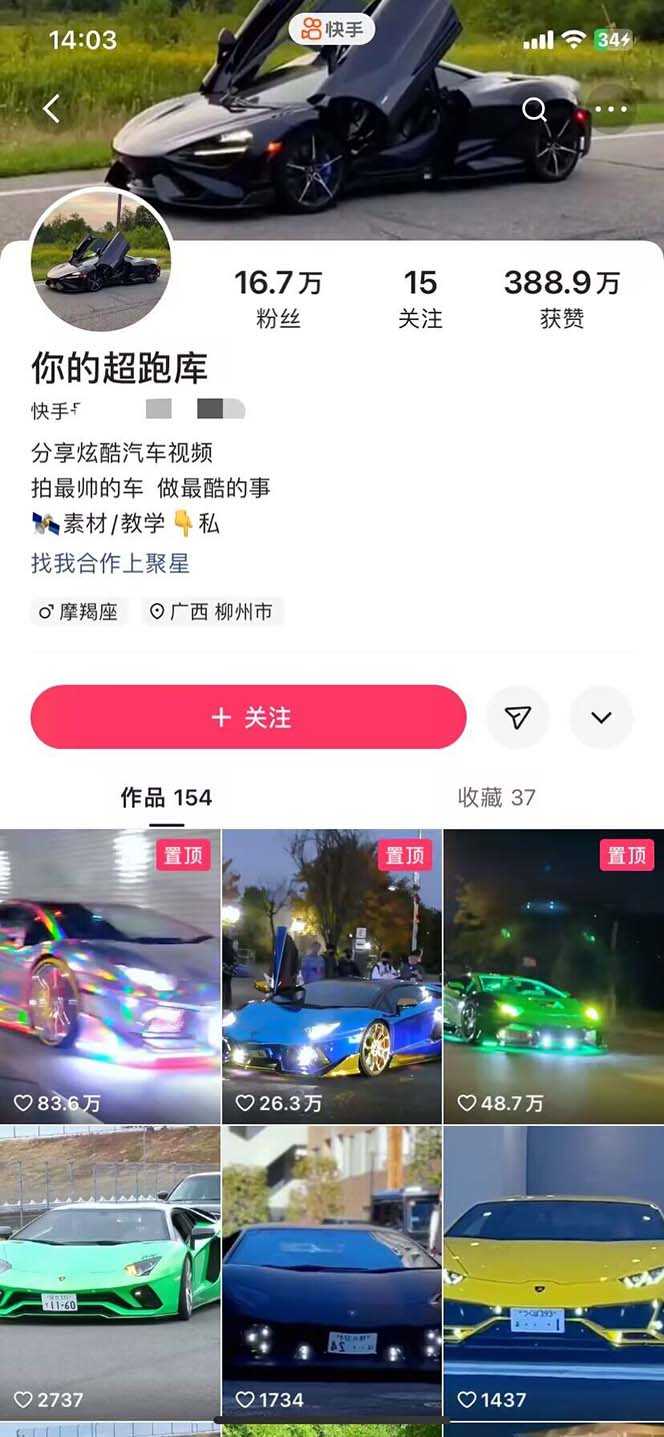The width and height of the screenshot is (664, 1437).
Task: Open the pinned video with 26.3万 likes
Action: pos(332,975)
